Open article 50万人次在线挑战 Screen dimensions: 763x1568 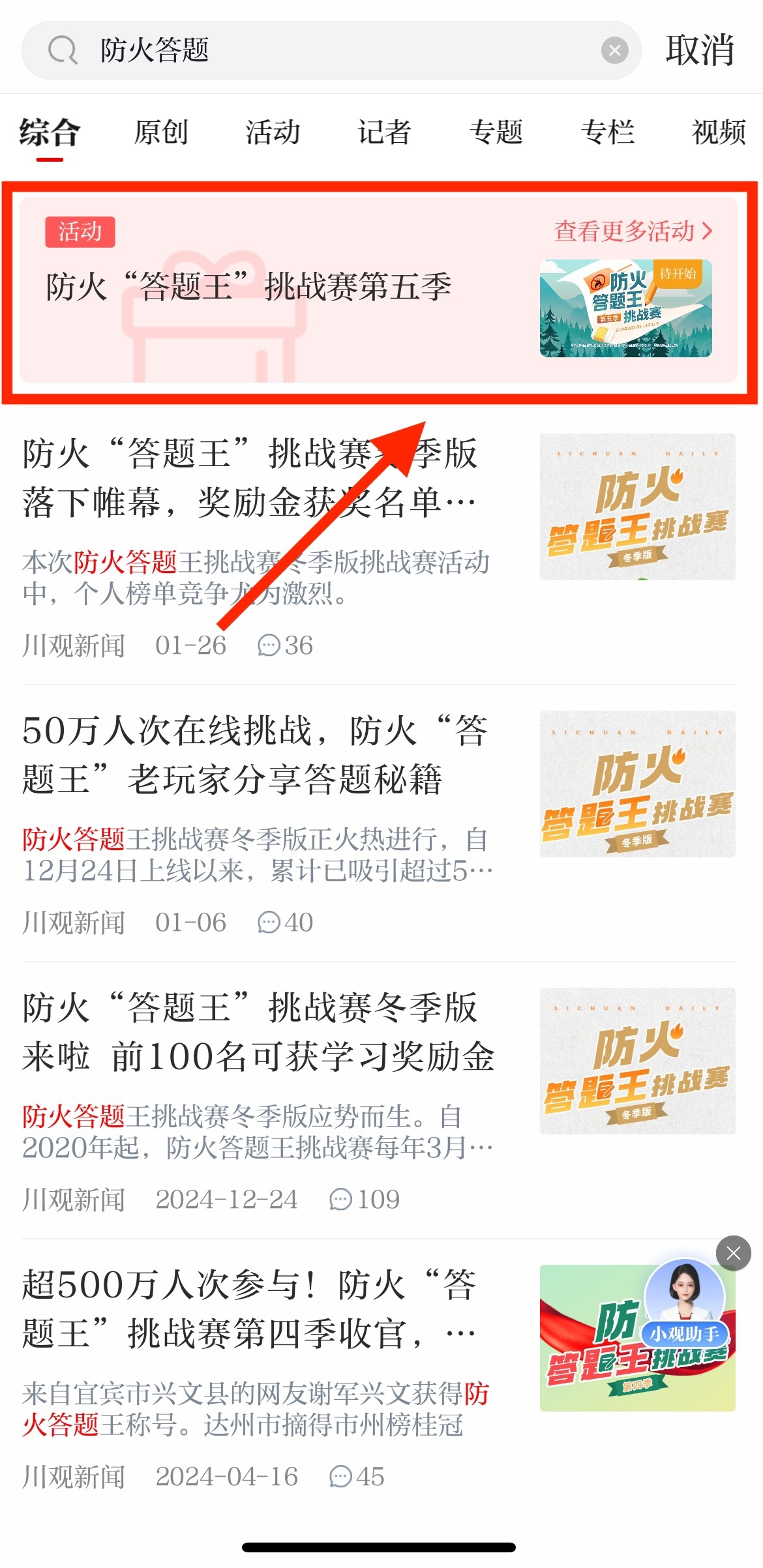point(254,755)
